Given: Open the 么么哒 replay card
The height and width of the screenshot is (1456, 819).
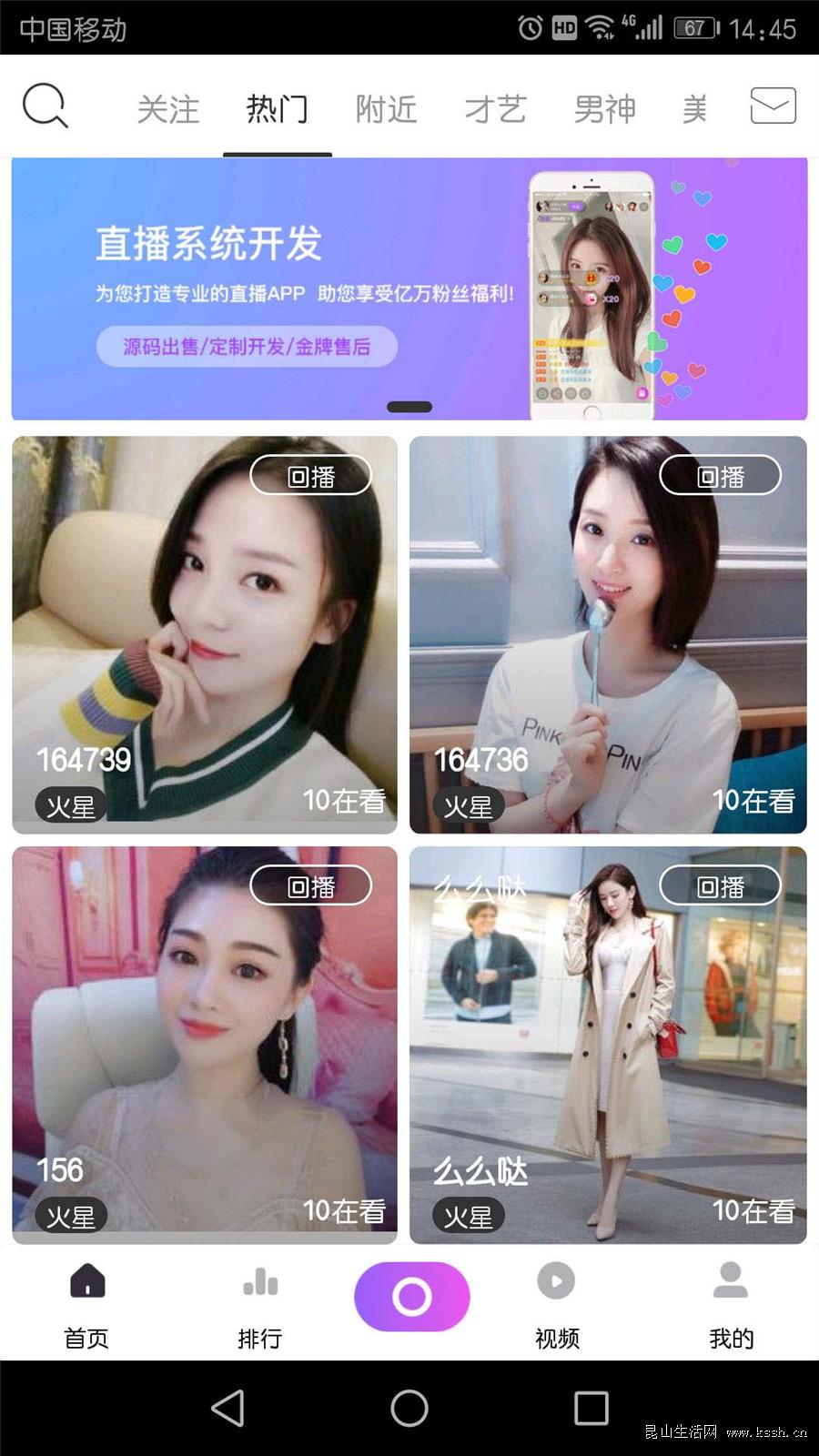Looking at the screenshot, I should [x=608, y=1045].
